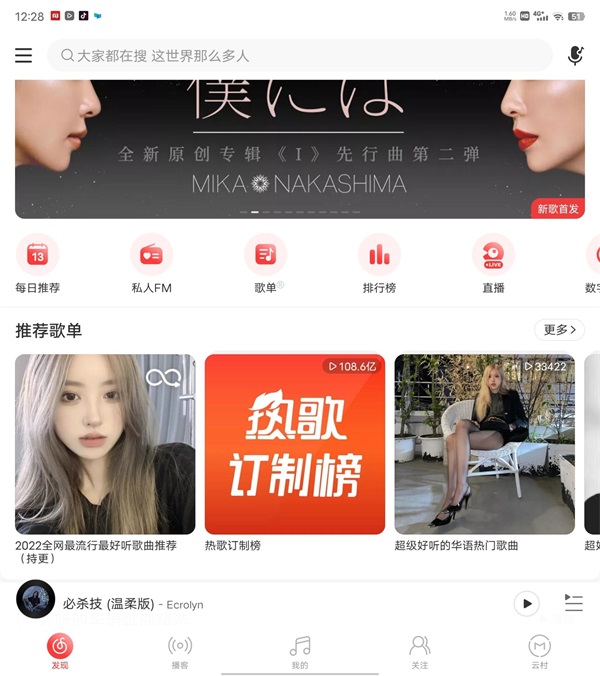This screenshot has height=676, width=600.
Task: Go to the 关注 tab
Action: pos(420,652)
